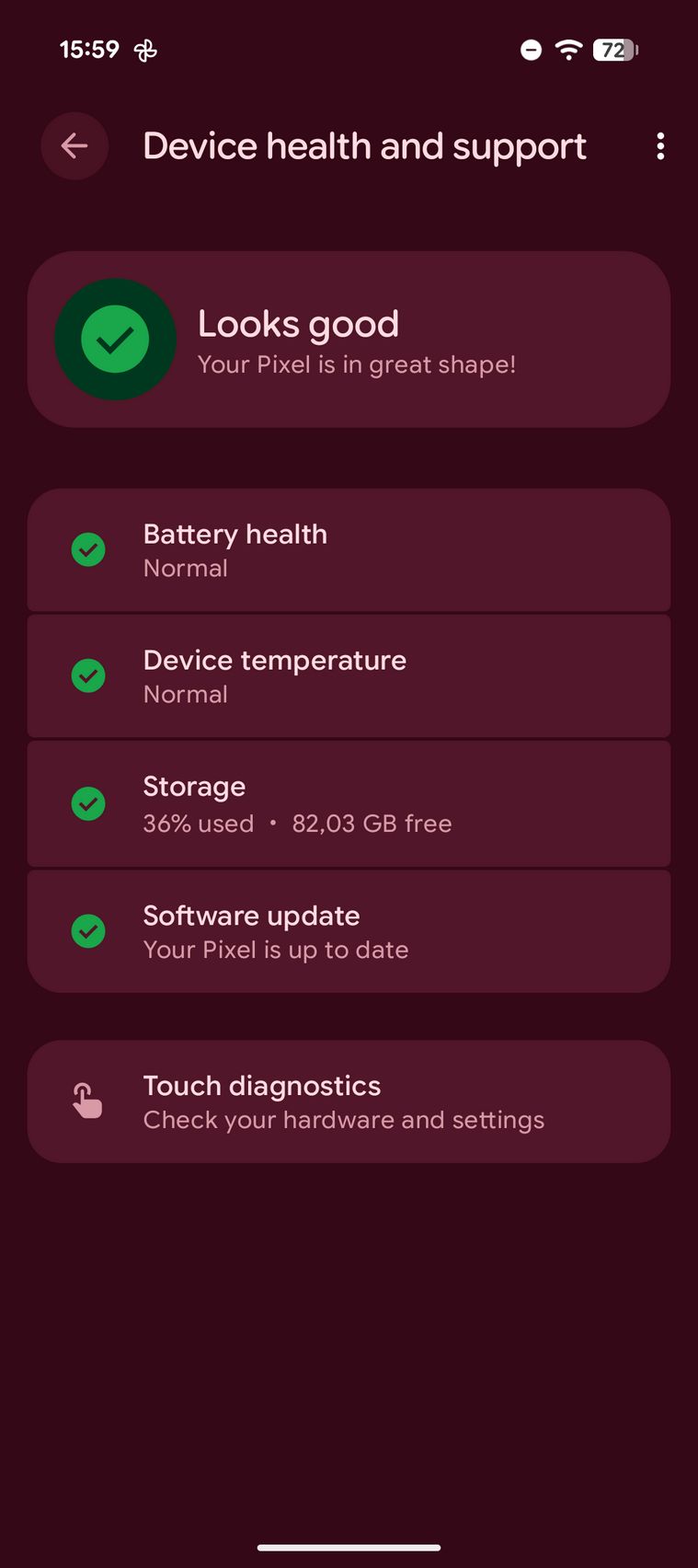
Task: Open Battery health details
Action: 349,550
